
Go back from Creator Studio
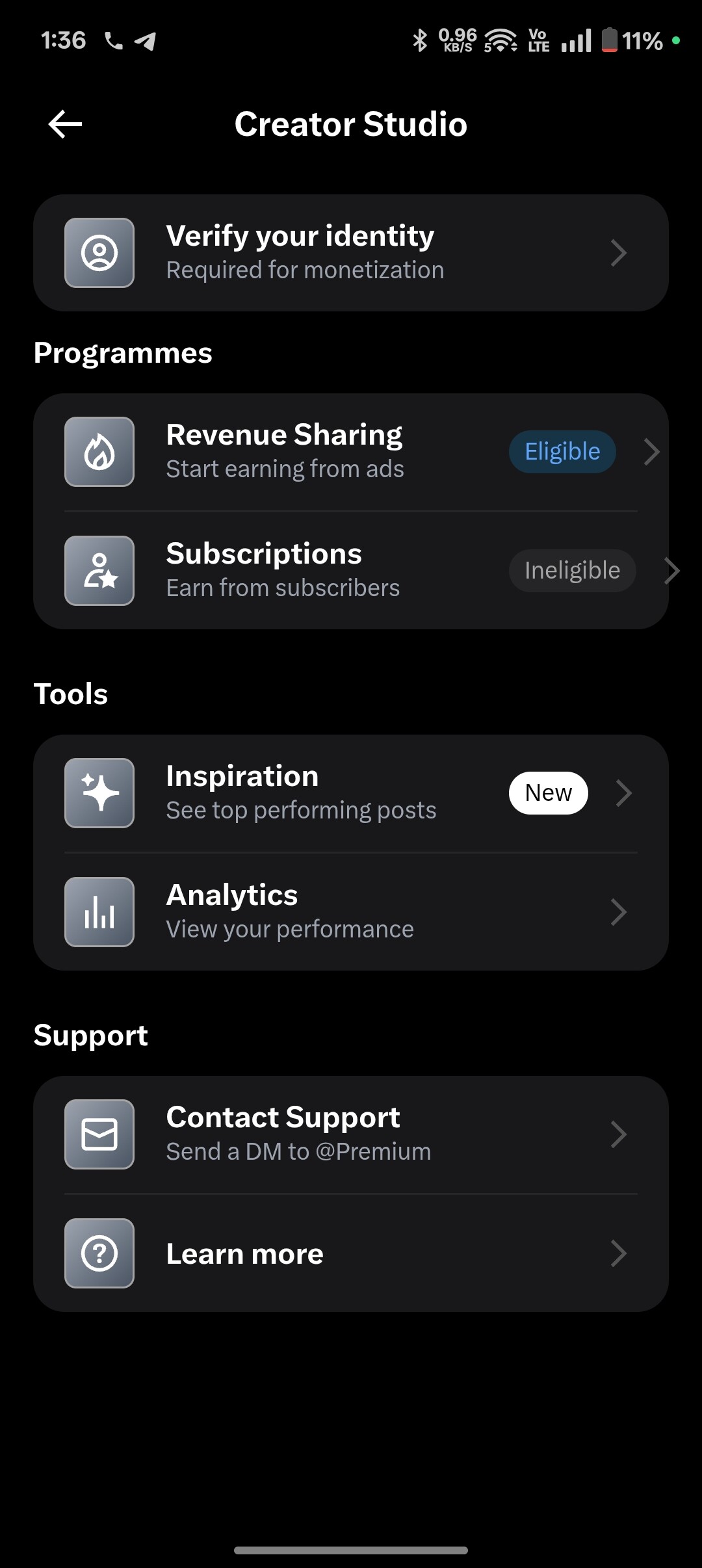tap(65, 124)
